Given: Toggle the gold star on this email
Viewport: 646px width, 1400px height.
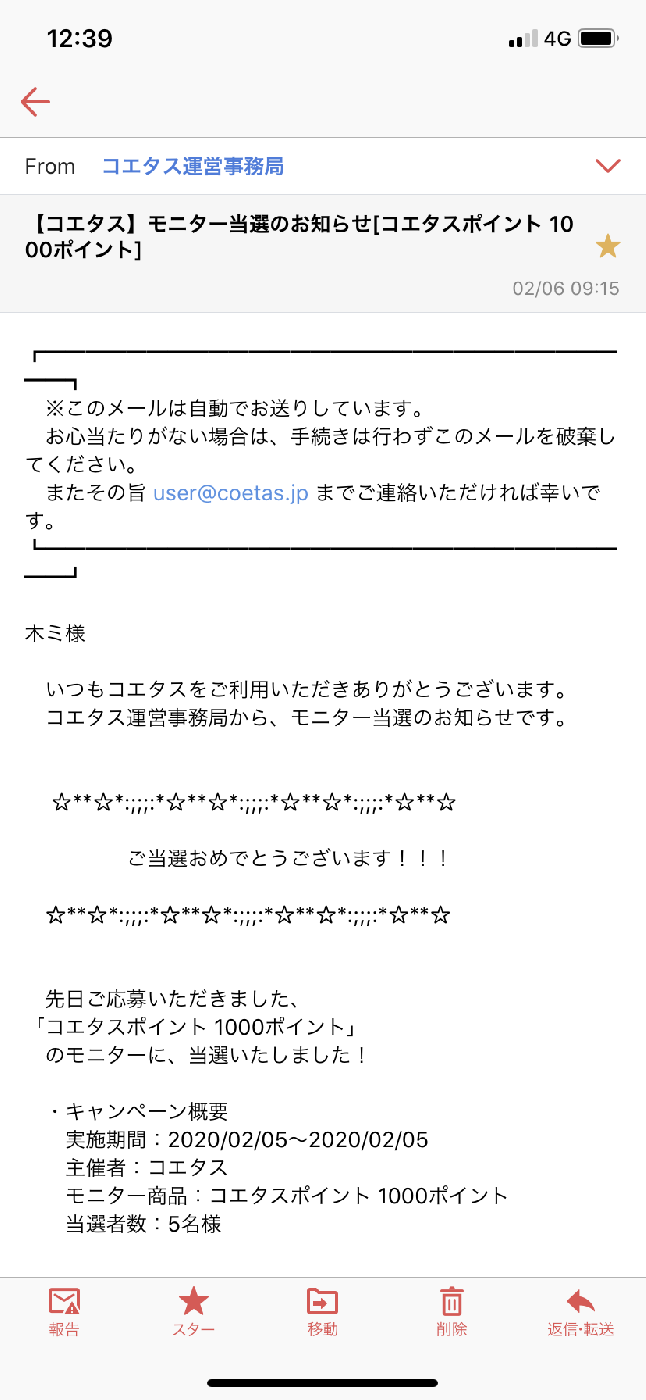Looking at the screenshot, I should click(607, 246).
